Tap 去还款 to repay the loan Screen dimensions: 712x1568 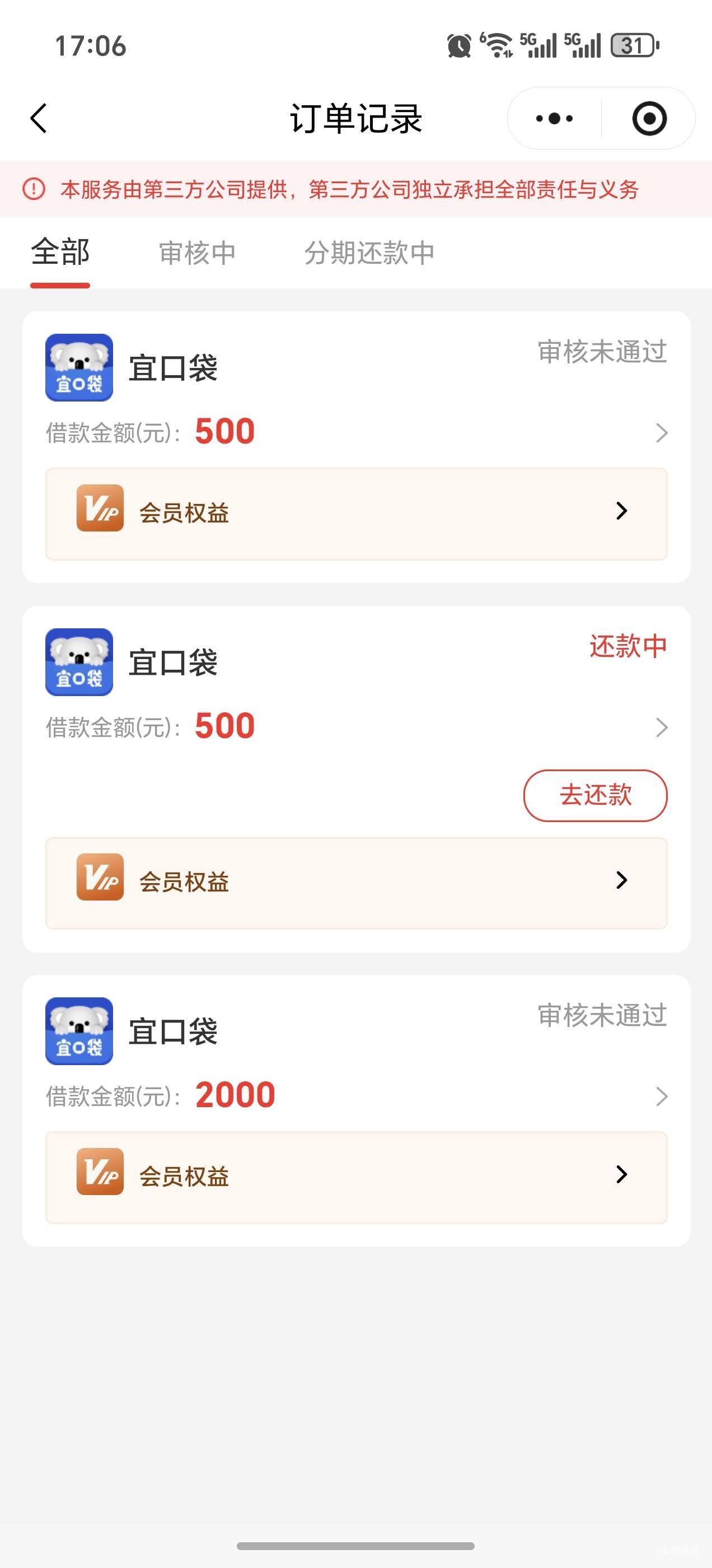coord(594,795)
